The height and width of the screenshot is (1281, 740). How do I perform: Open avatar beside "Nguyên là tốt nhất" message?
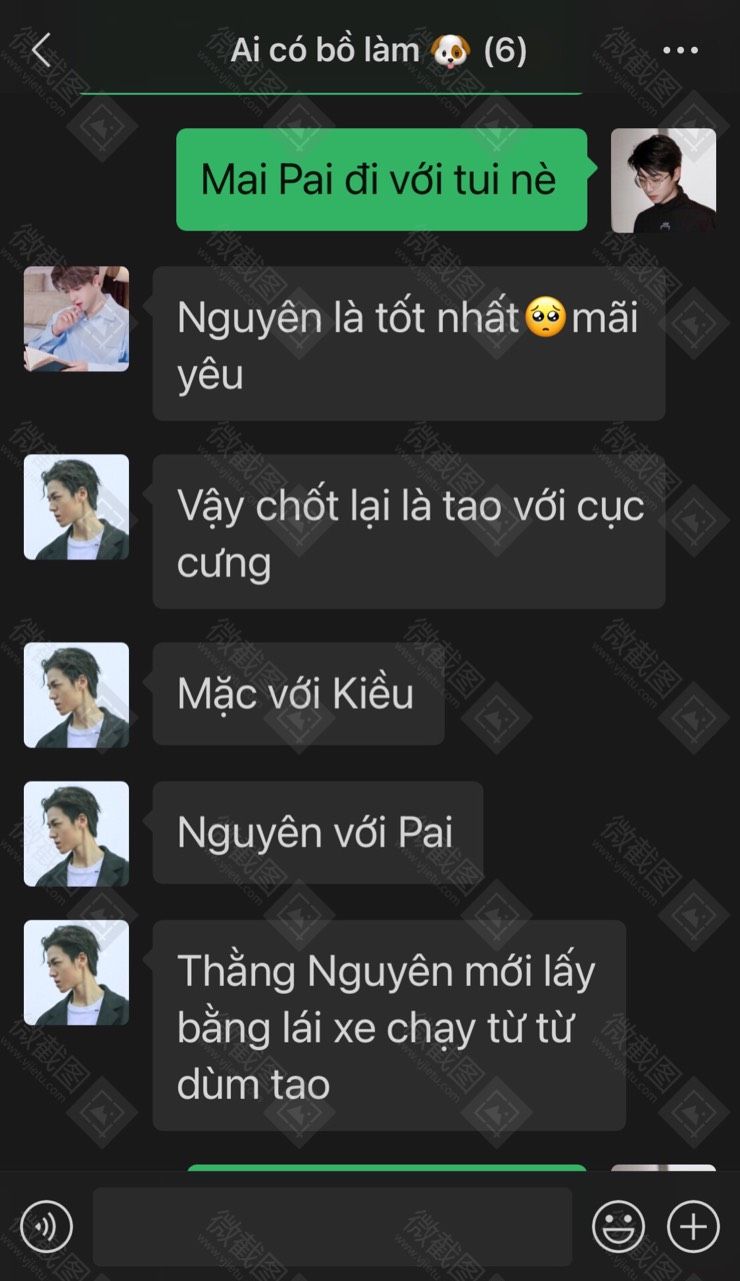point(76,319)
